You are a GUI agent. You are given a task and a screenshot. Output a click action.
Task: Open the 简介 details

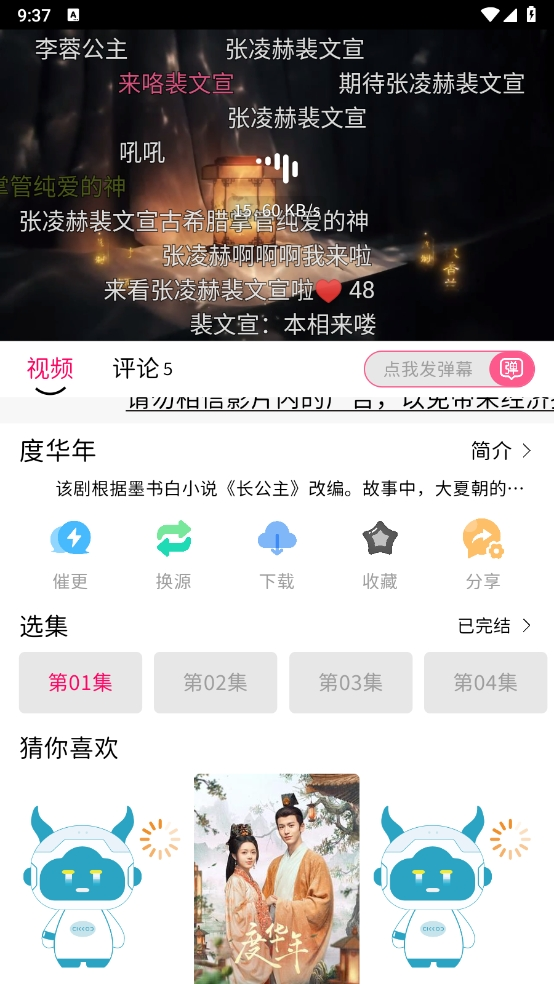coord(501,451)
